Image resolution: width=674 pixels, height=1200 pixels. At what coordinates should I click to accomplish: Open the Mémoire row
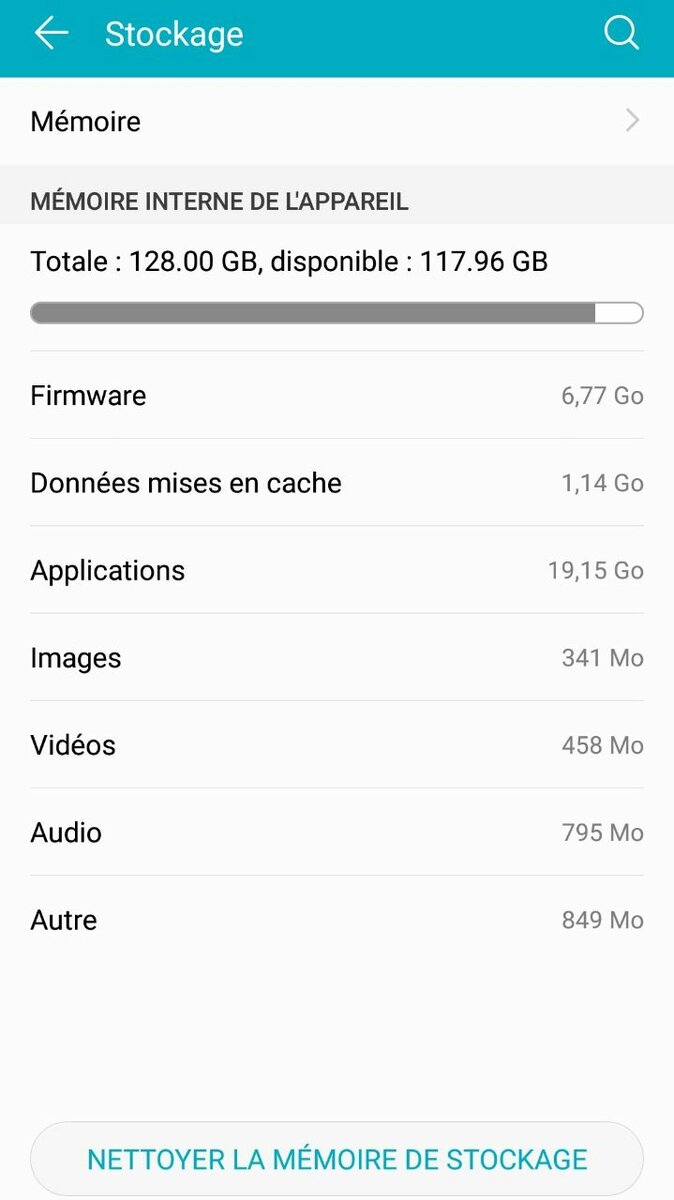336,121
